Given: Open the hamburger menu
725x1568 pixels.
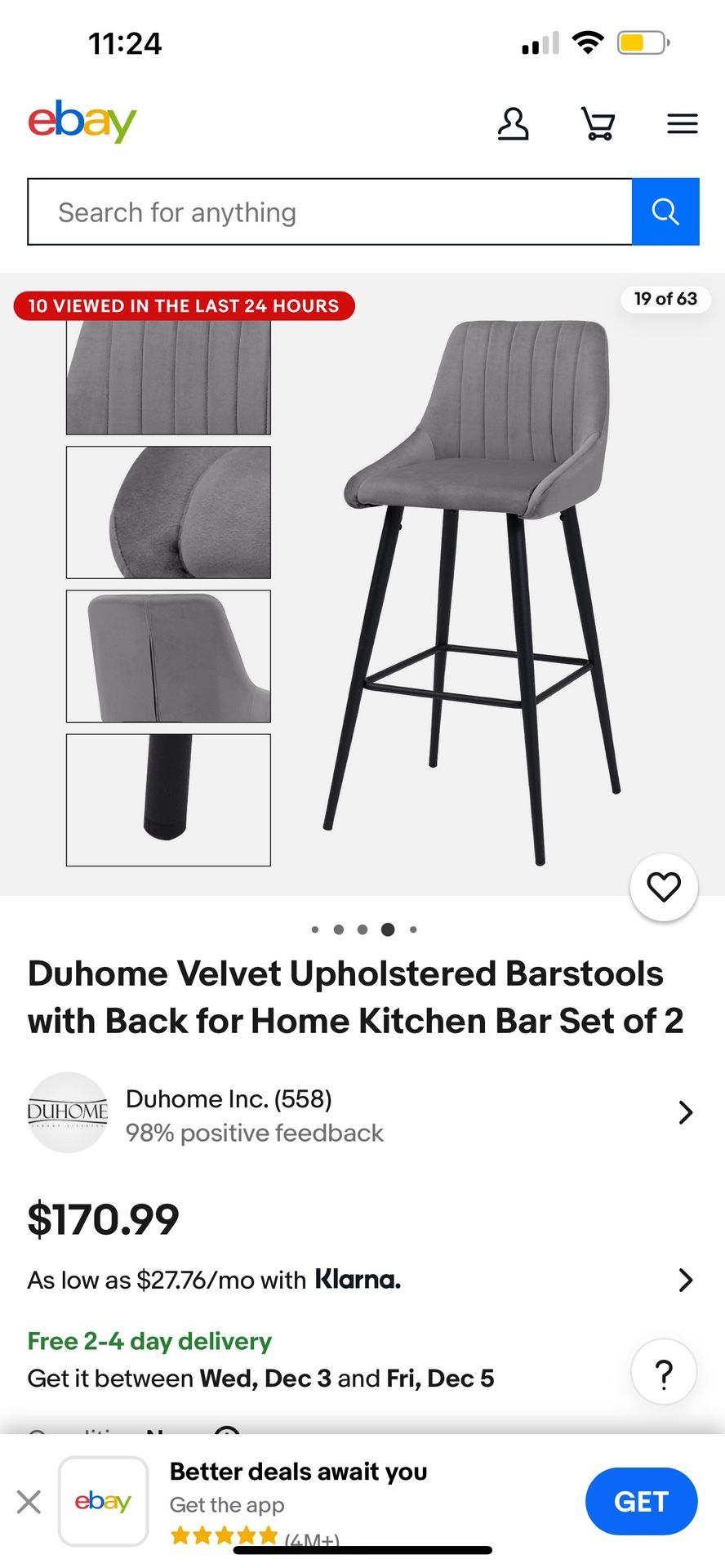Looking at the screenshot, I should click(682, 124).
